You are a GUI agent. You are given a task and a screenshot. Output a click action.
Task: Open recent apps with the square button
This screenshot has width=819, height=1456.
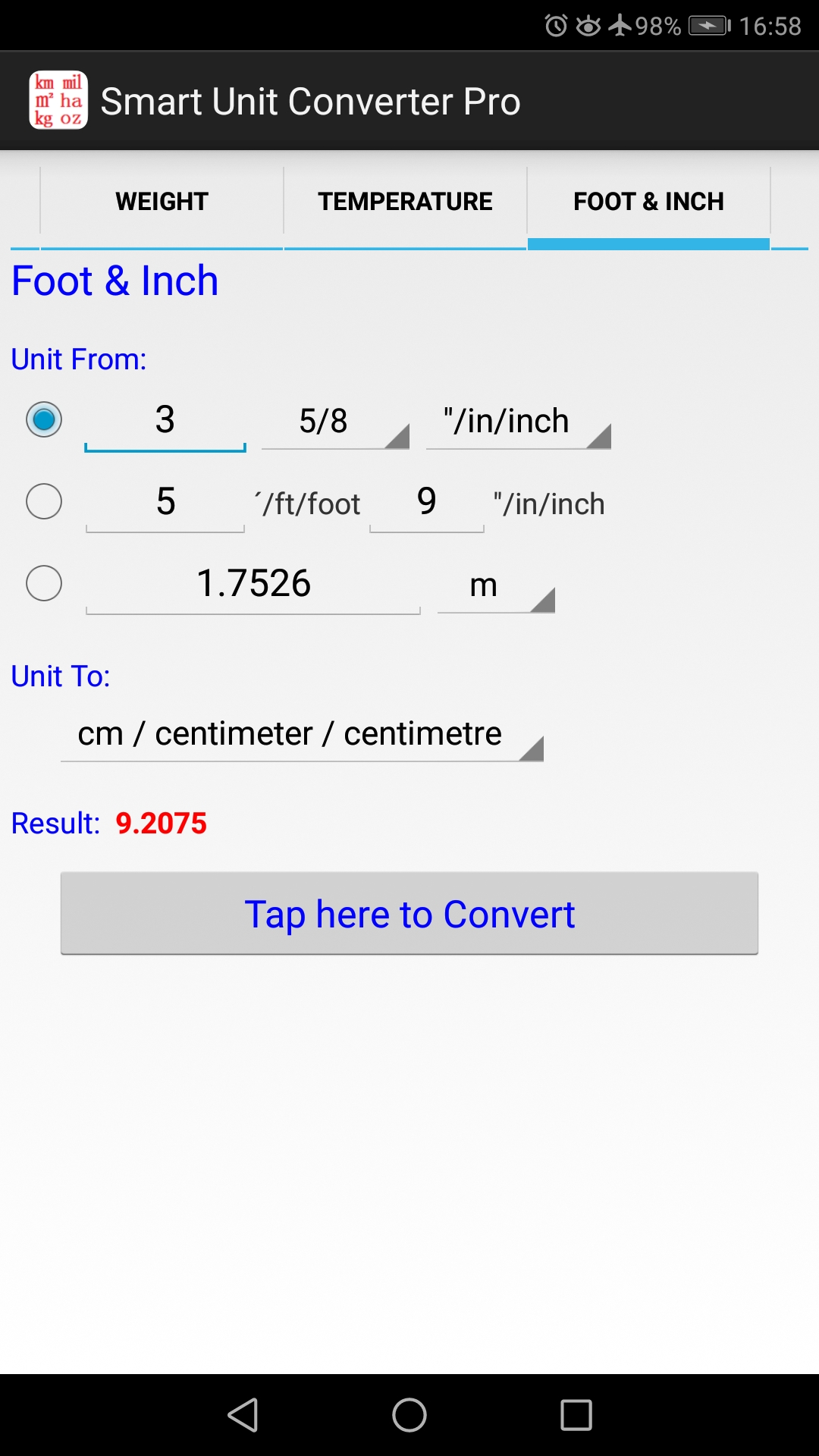coord(576,1412)
